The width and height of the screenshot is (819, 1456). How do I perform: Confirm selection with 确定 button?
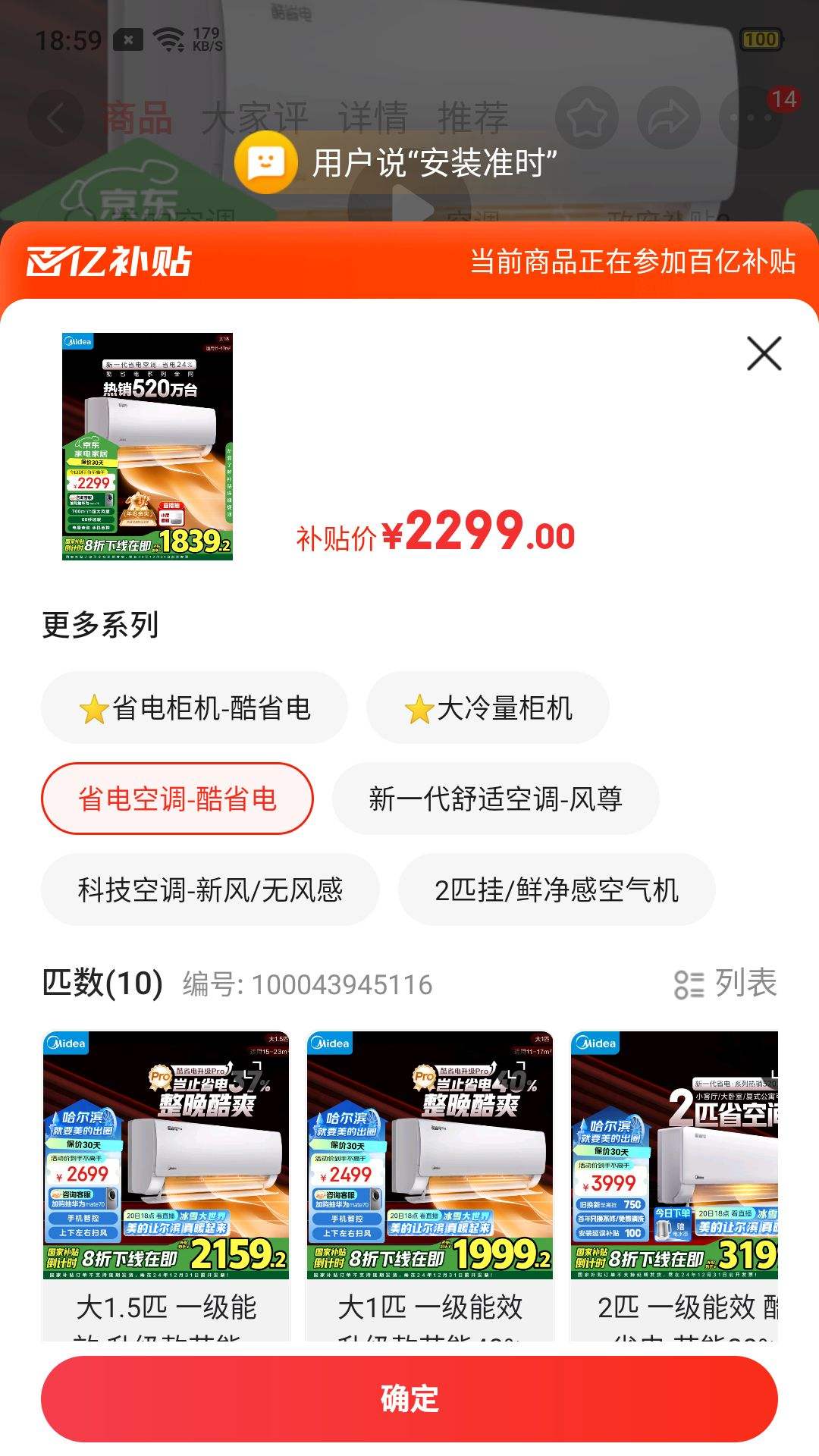409,1399
